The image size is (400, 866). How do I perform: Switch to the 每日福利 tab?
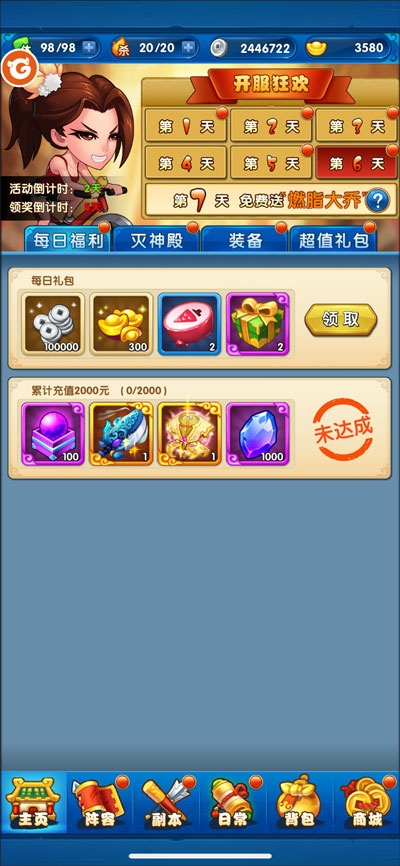click(67, 240)
